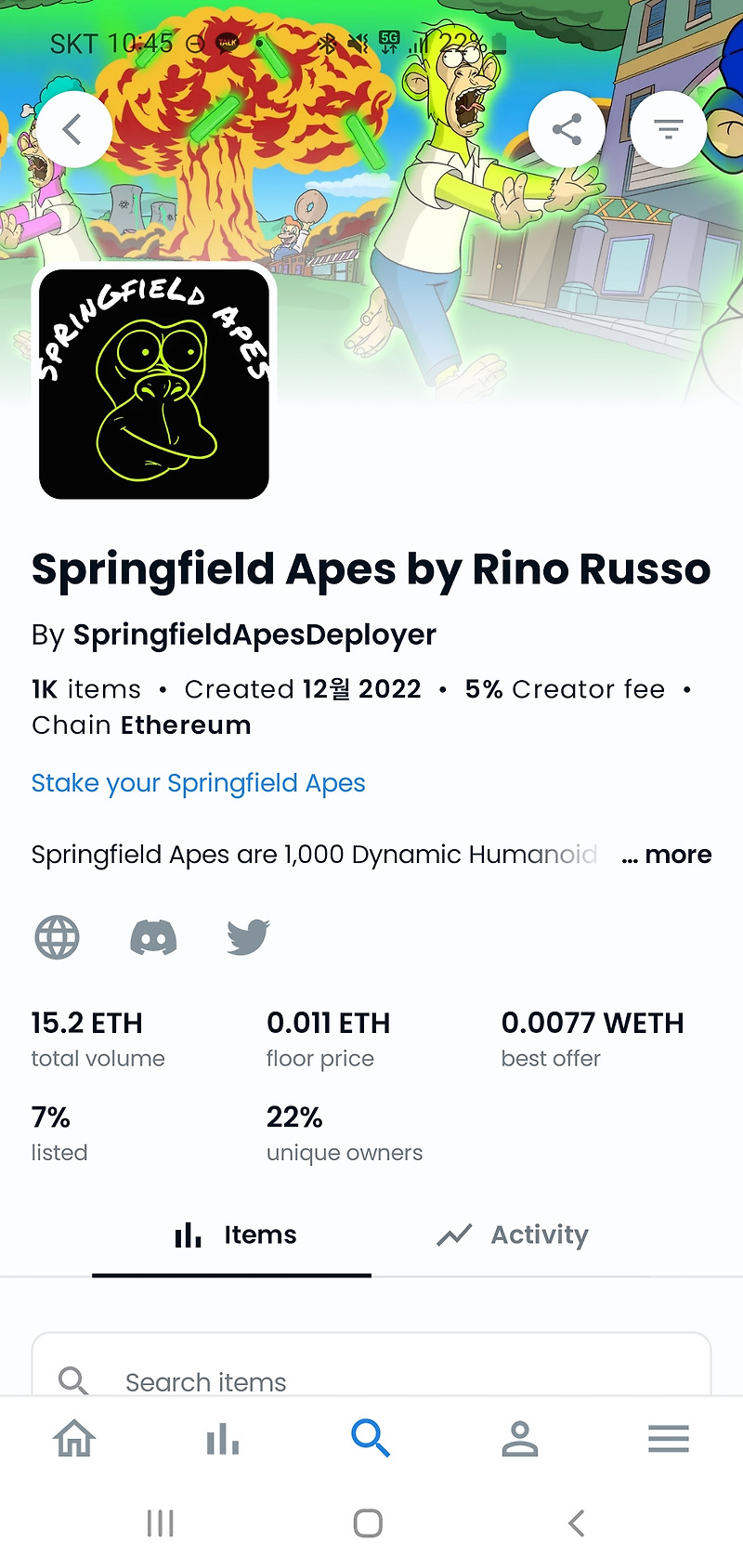743x1568 pixels.
Task: Open the collection's Discord server
Action: coord(153,937)
